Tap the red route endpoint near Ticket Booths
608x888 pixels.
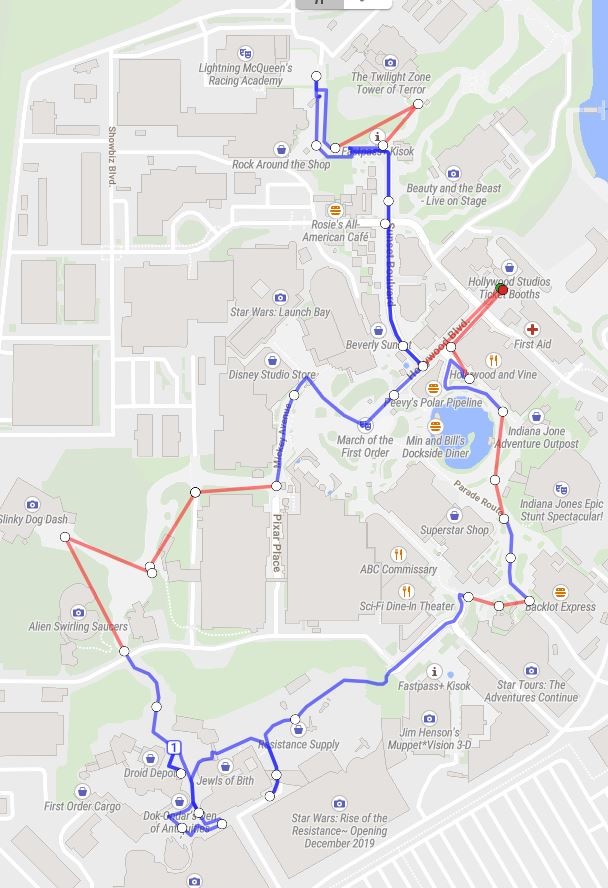coord(502,291)
